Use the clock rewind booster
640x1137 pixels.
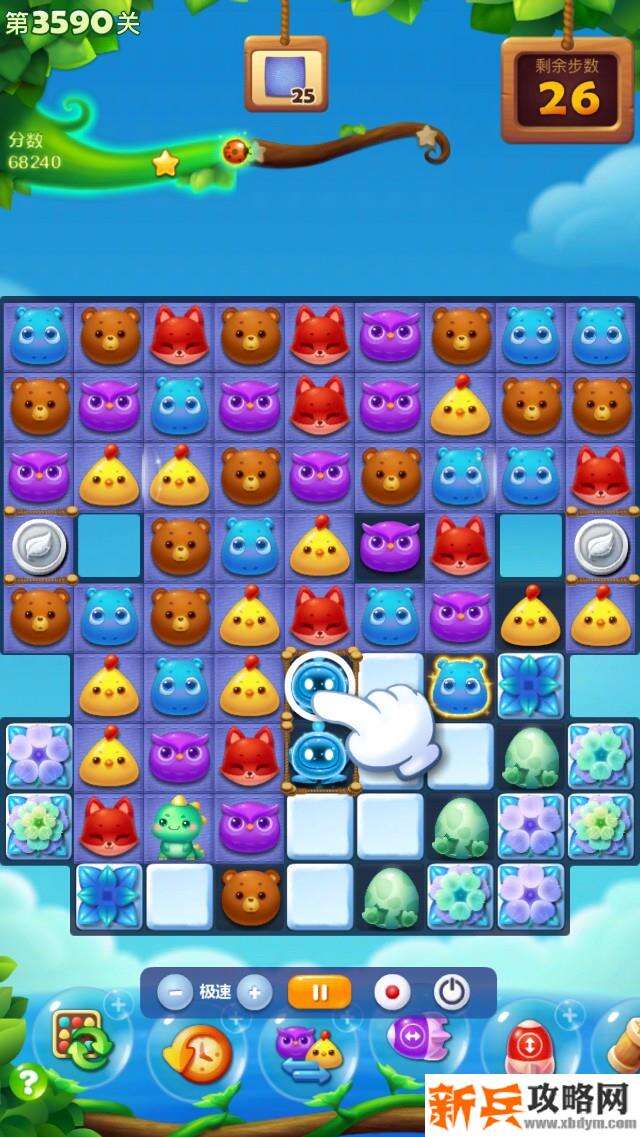point(197,1052)
